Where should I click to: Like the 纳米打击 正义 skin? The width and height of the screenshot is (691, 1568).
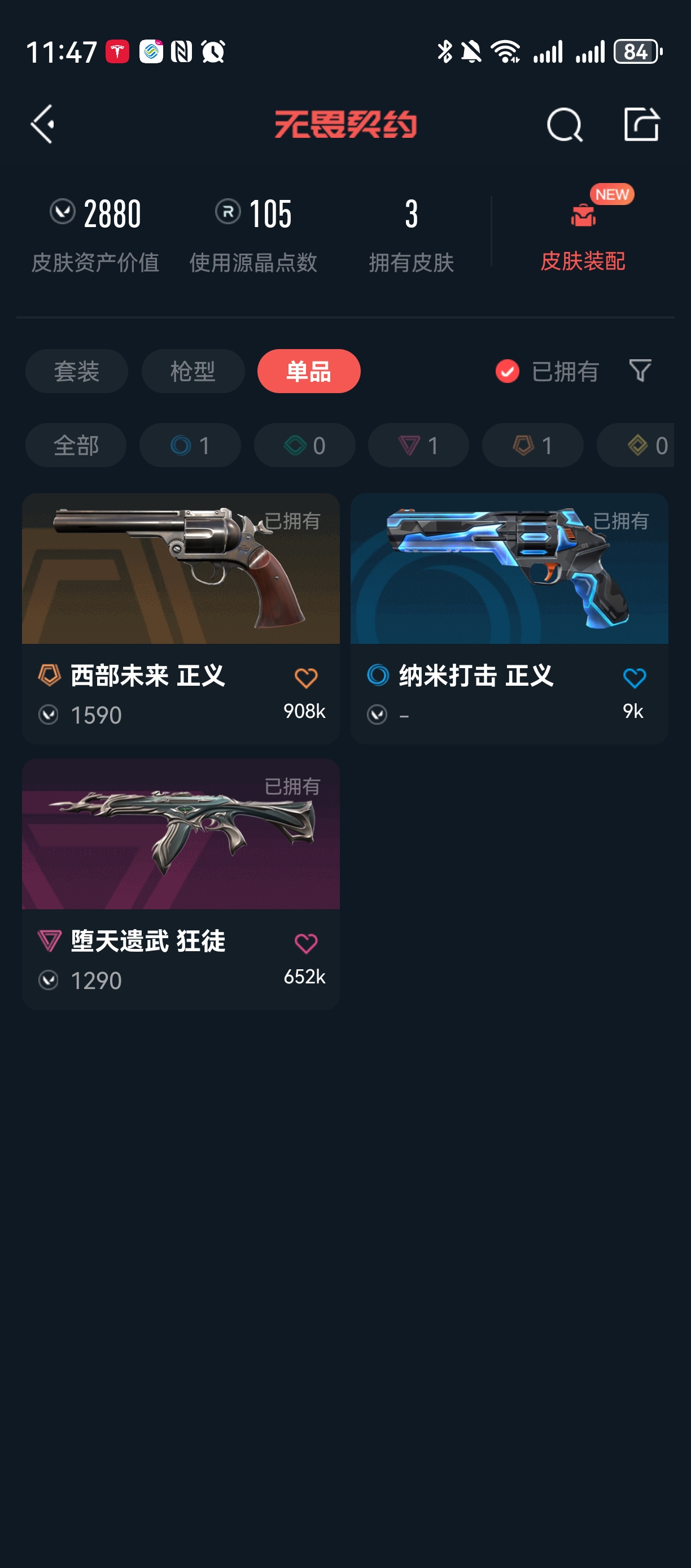tap(634, 679)
